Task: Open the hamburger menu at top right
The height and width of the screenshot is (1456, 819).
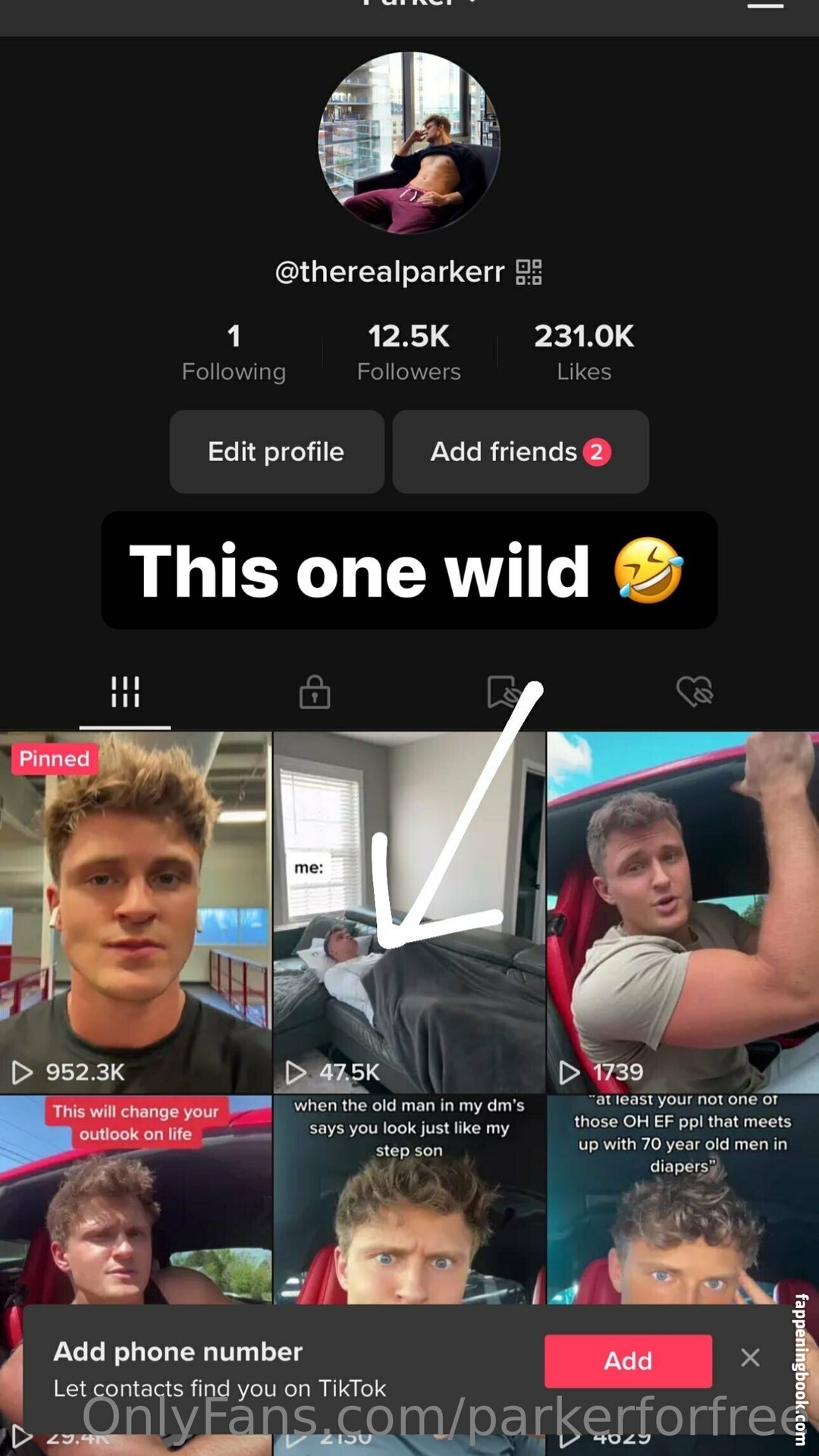Action: (764, 6)
